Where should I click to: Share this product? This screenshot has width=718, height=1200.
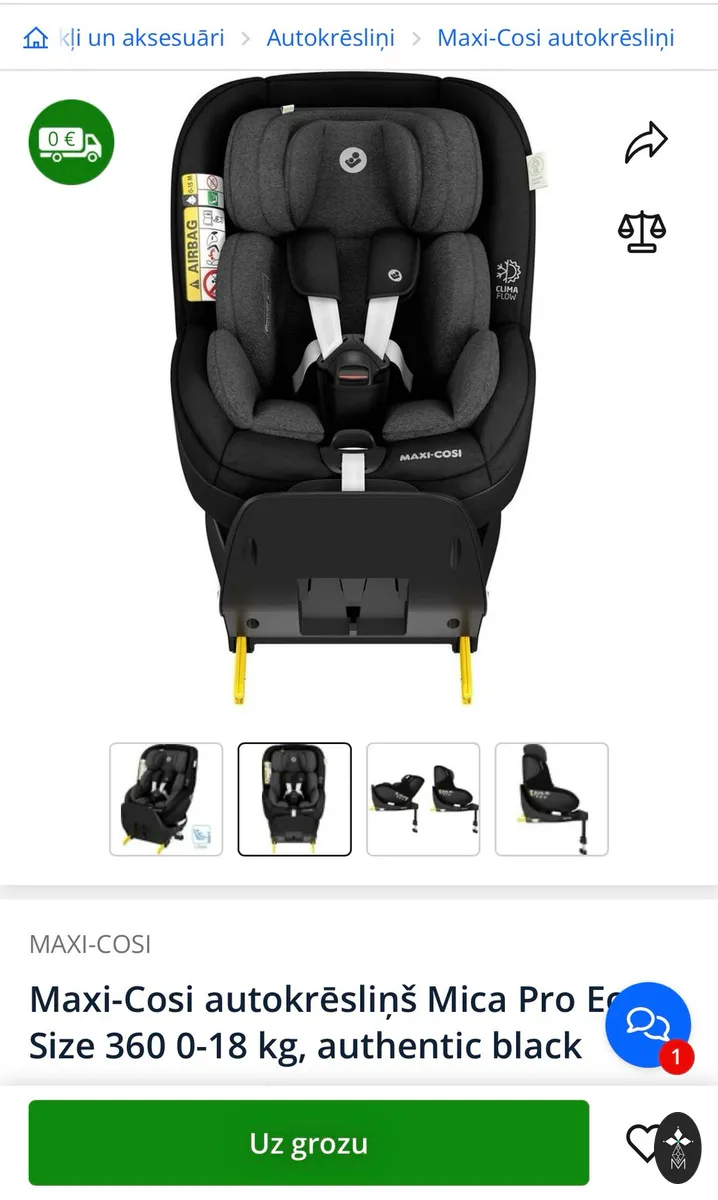[645, 142]
